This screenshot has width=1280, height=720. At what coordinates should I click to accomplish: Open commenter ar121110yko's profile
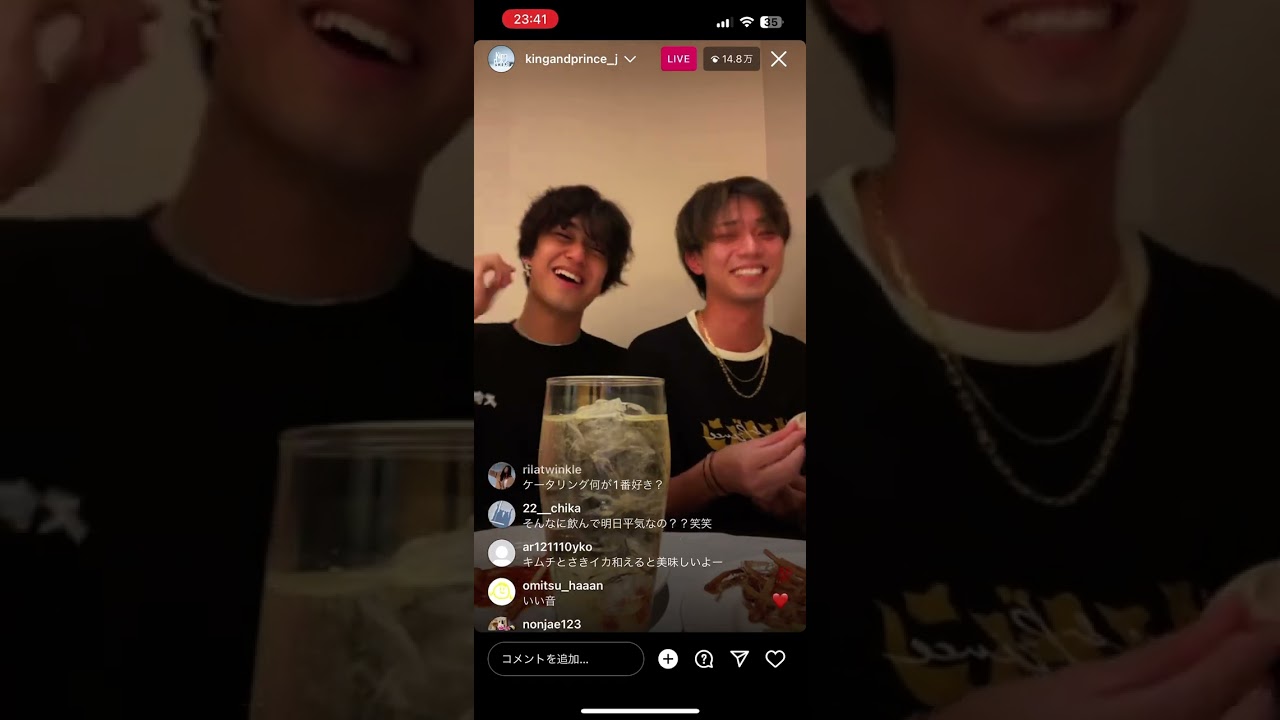pyautogui.click(x=501, y=553)
